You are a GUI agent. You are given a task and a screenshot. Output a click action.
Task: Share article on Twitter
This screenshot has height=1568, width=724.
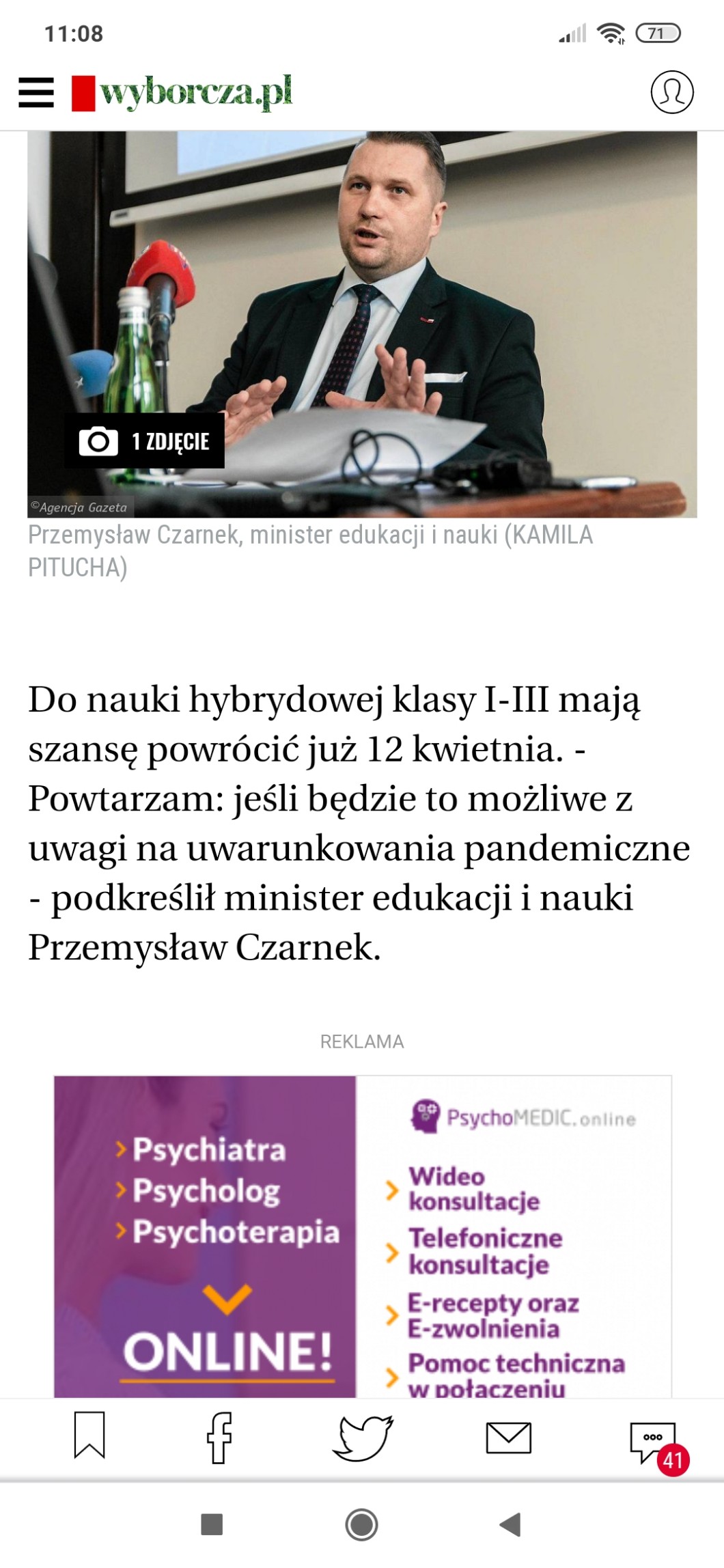click(363, 1438)
